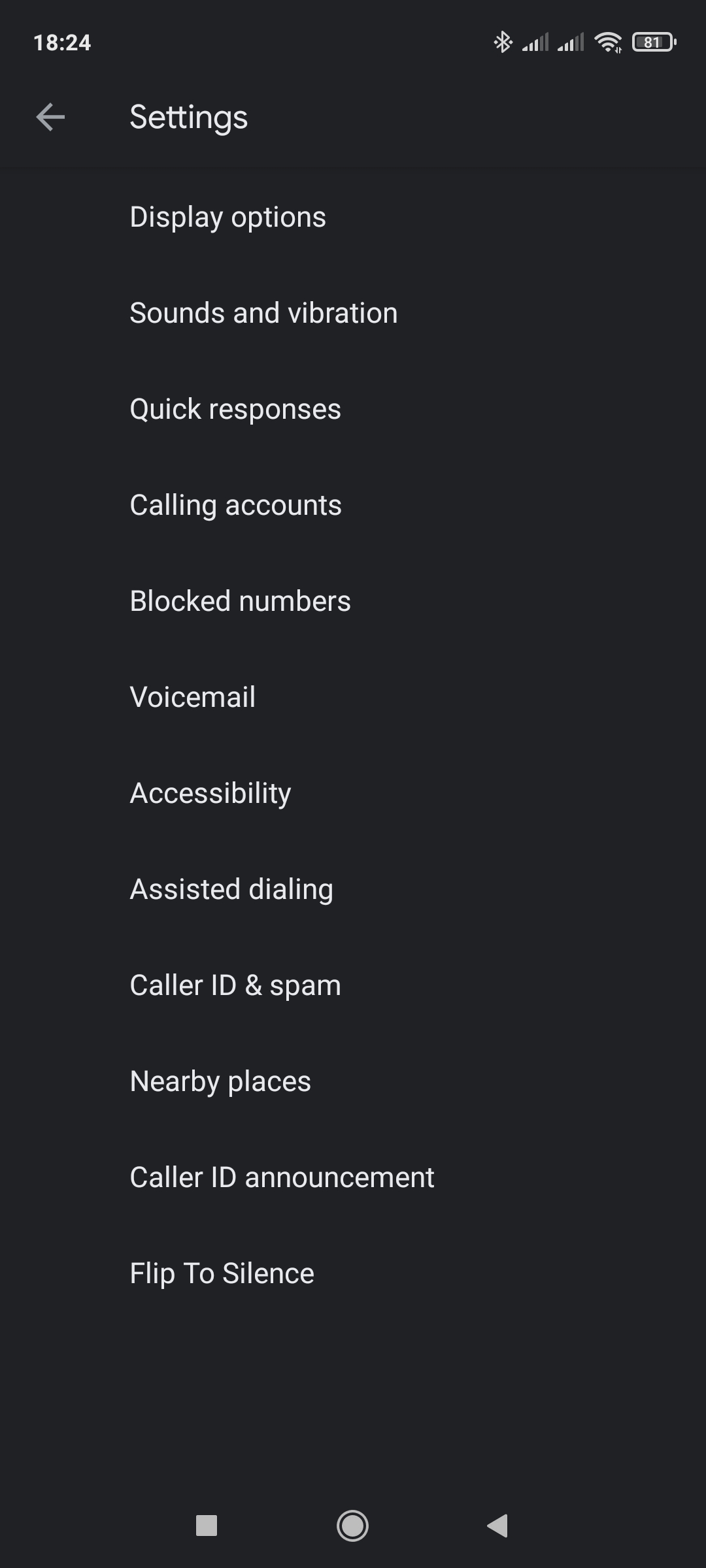Open recent apps with square button
The width and height of the screenshot is (706, 1568).
[207, 1526]
